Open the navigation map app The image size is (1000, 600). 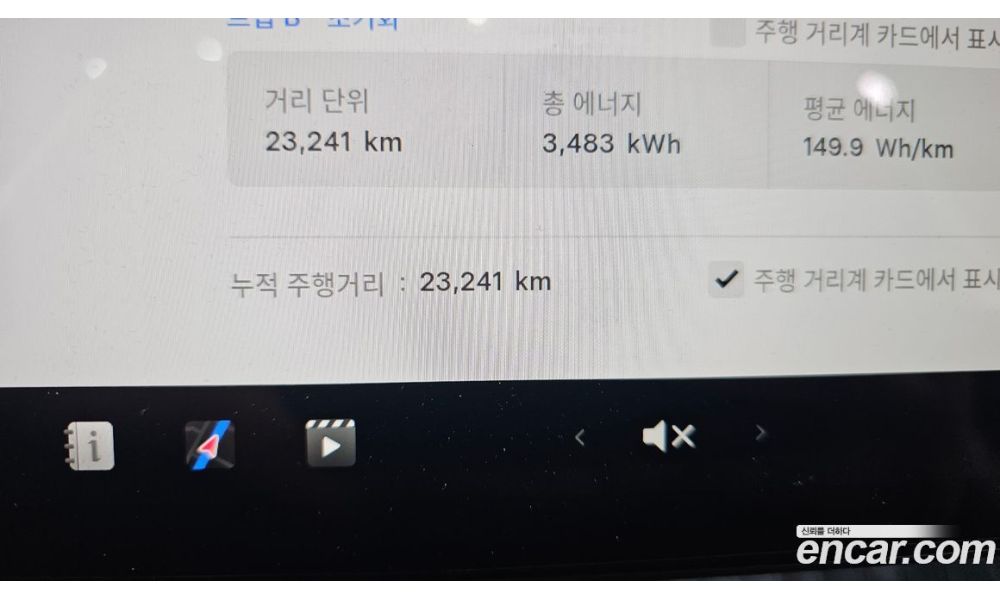[210, 445]
